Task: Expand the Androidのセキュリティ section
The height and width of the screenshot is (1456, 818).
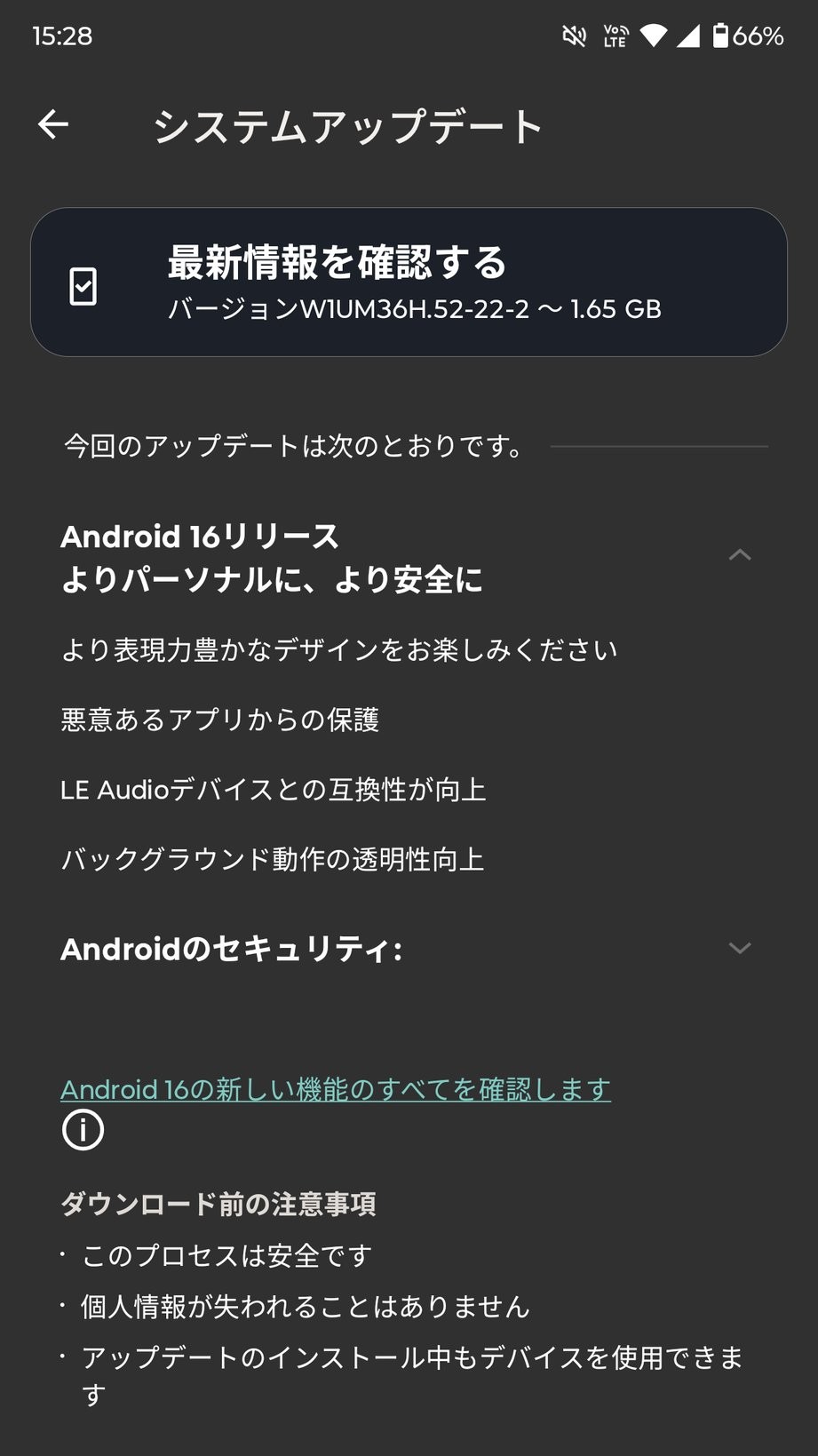Action: coord(739,949)
